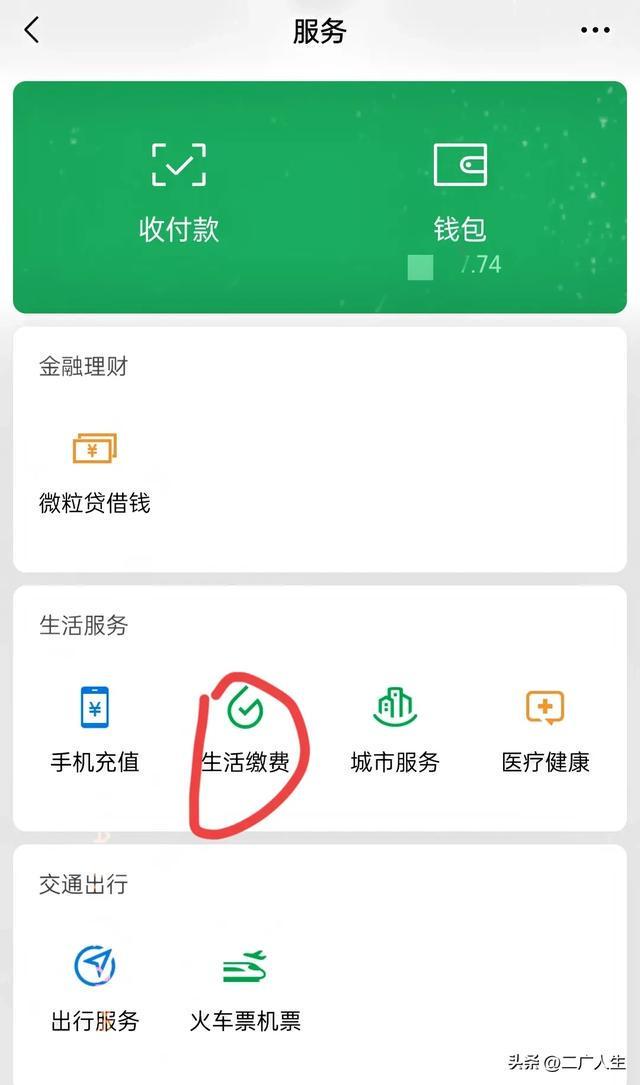This screenshot has width=640, height=1085.
Task: Open 生活缴费 utility bill payment
Action: coord(246,730)
